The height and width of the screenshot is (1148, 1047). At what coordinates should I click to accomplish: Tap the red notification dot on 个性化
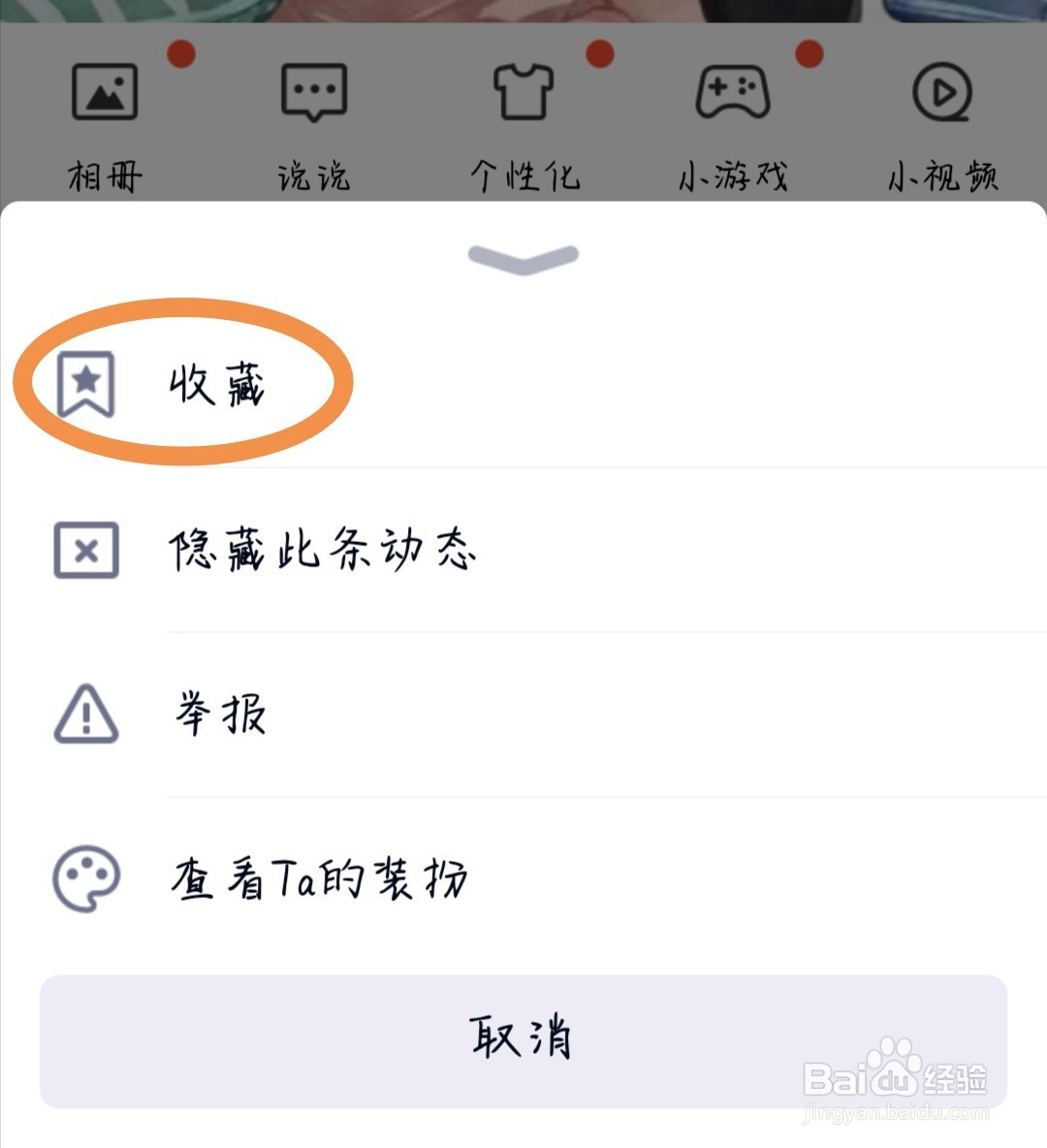tap(598, 55)
